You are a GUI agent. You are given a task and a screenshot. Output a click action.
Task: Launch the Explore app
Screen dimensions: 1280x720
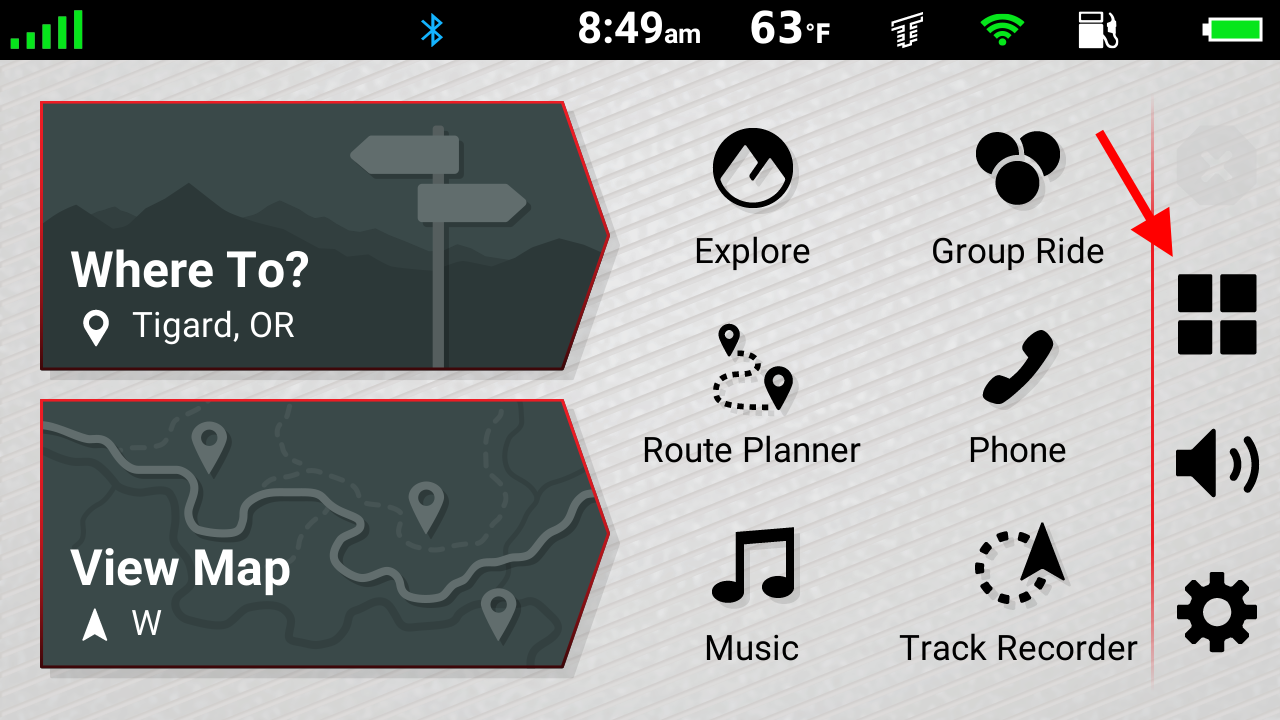pos(752,197)
